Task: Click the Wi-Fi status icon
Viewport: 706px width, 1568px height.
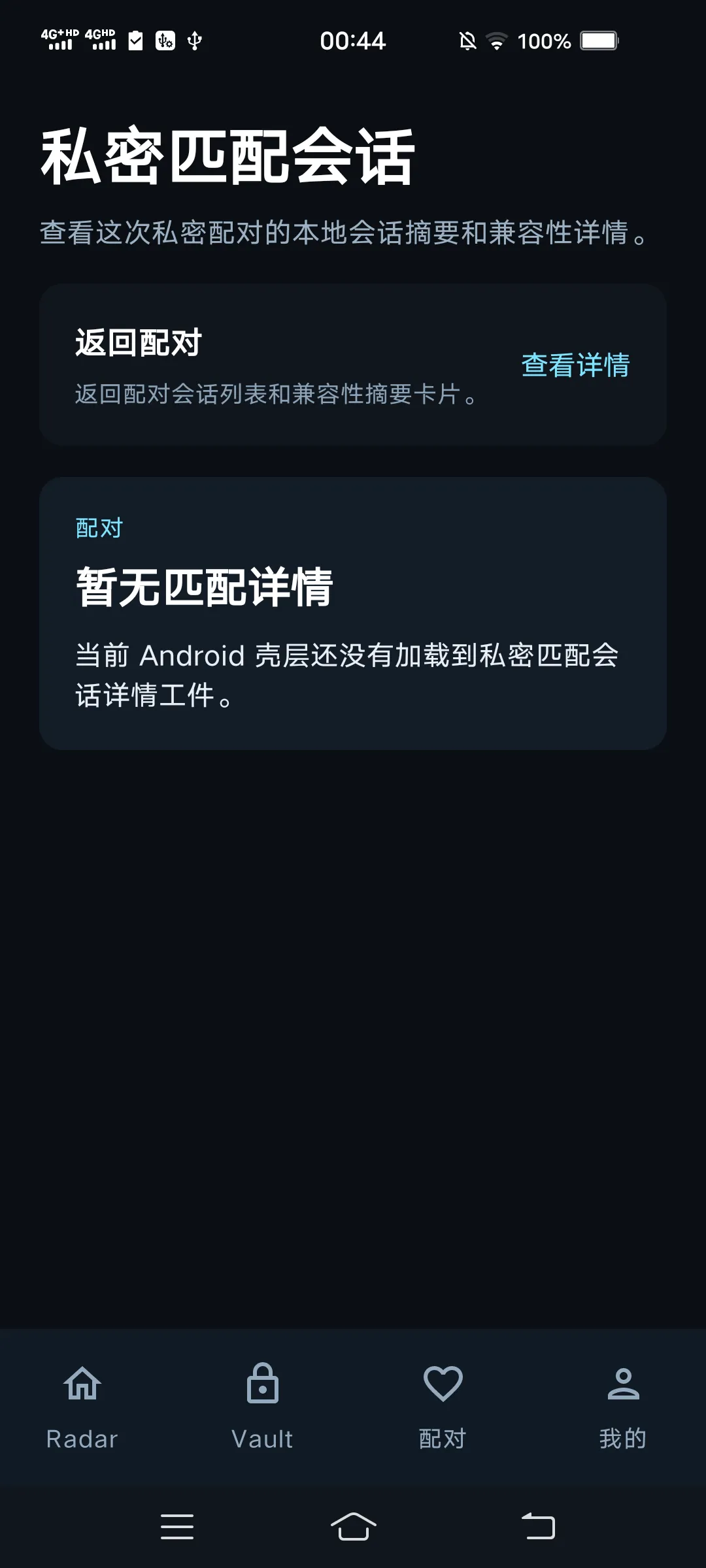Action: (497, 41)
